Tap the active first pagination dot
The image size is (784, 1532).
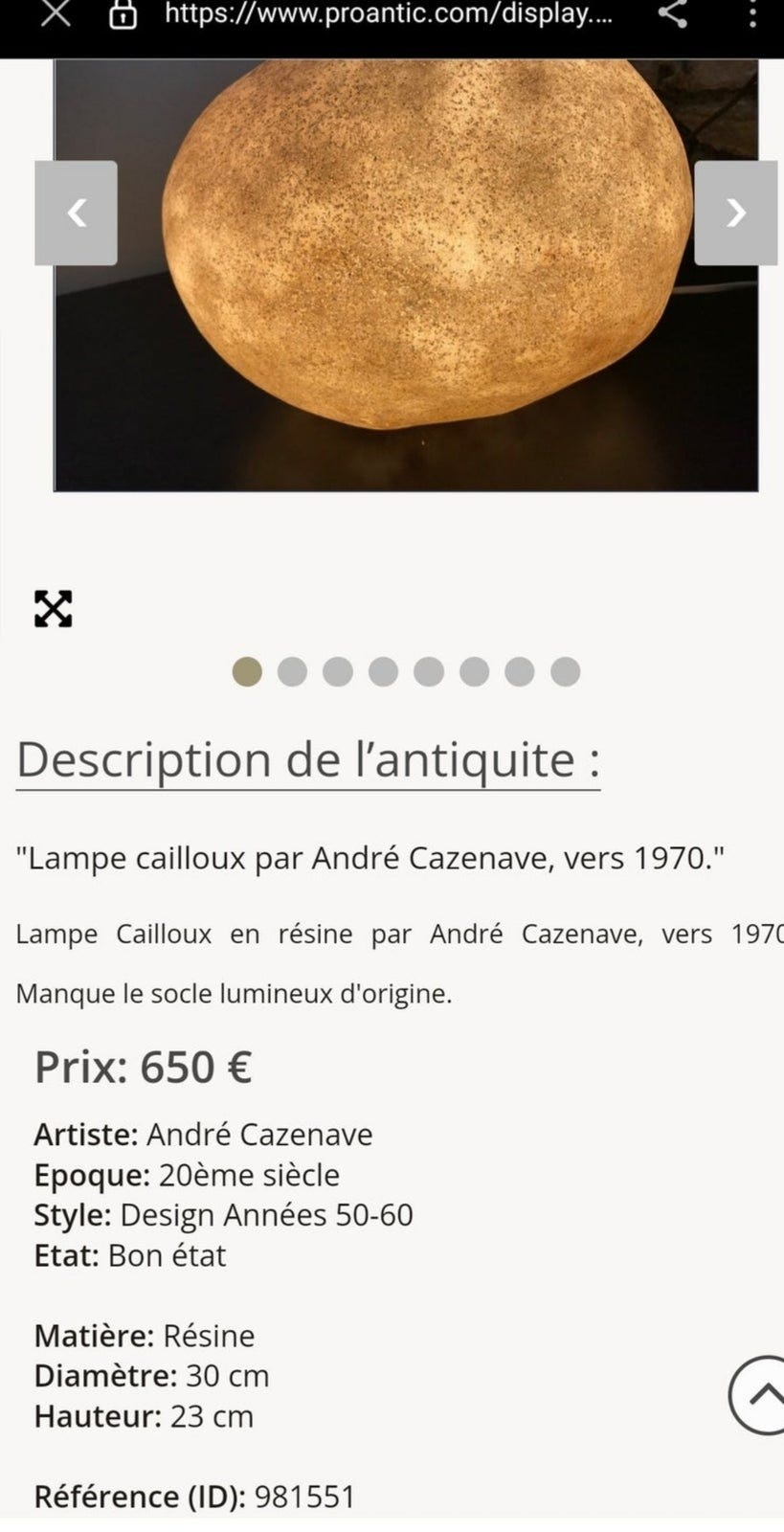point(247,672)
